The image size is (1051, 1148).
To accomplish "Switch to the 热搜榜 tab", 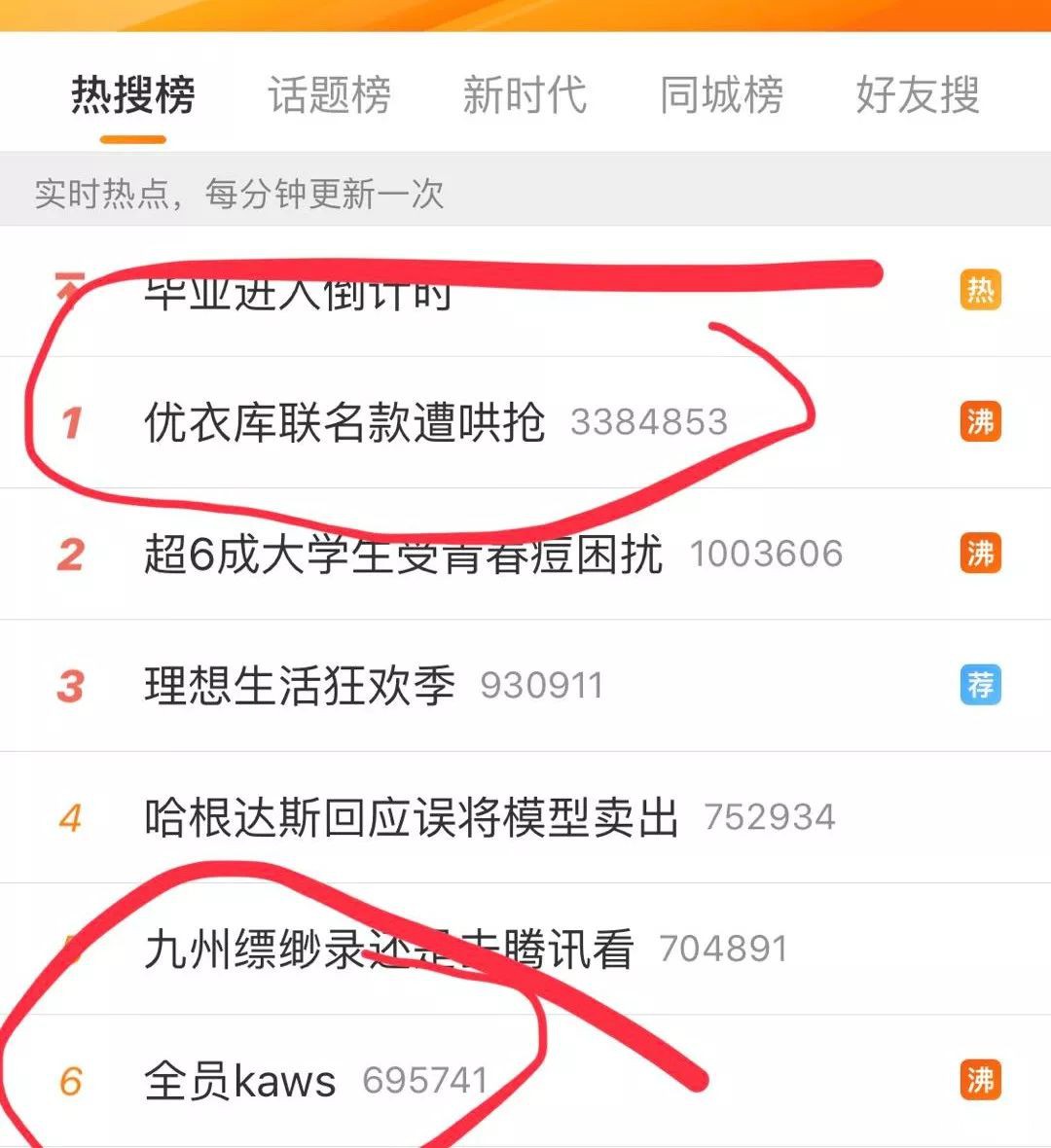I will tap(133, 95).
